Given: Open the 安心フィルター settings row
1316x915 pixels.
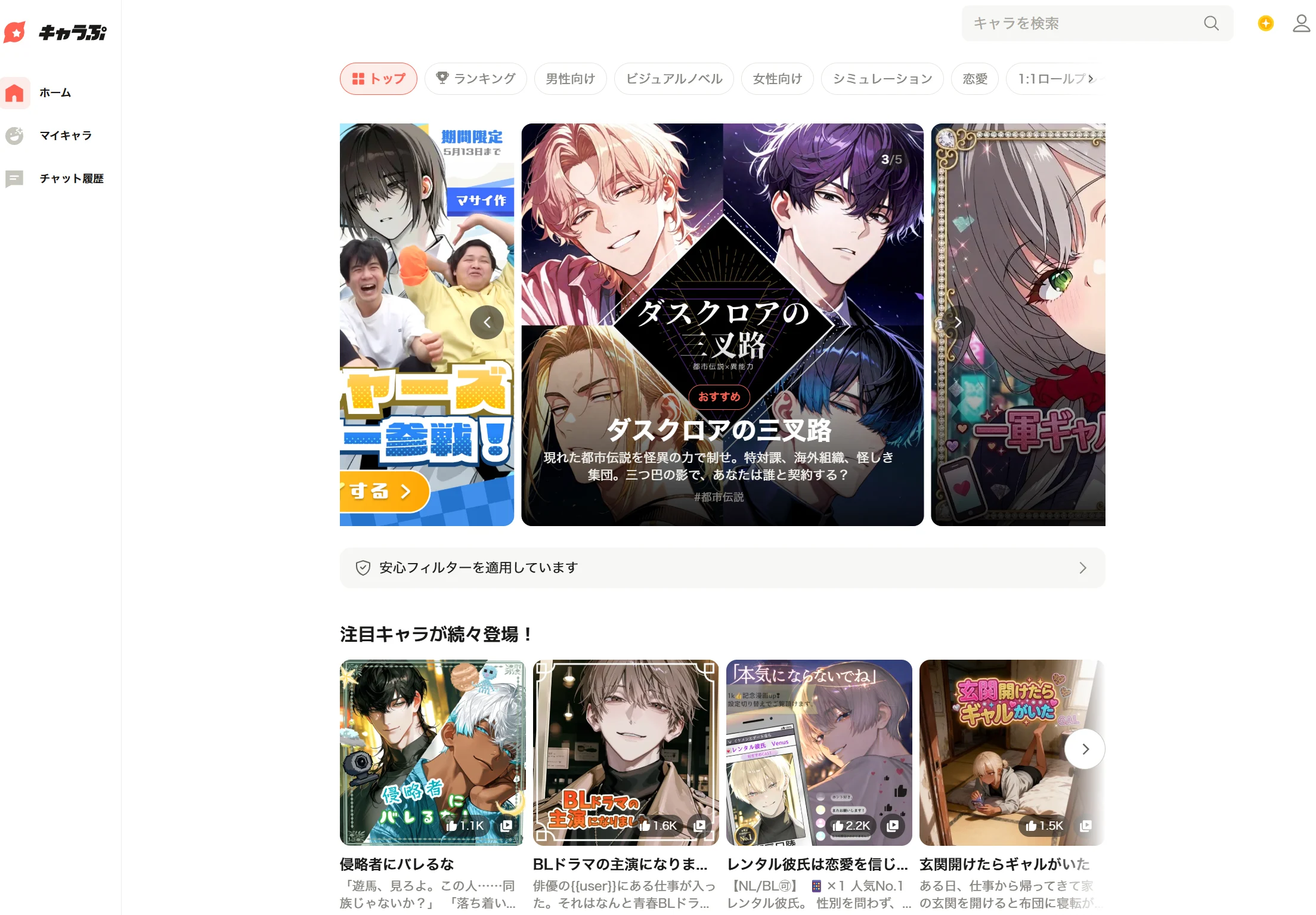Looking at the screenshot, I should click(x=722, y=568).
